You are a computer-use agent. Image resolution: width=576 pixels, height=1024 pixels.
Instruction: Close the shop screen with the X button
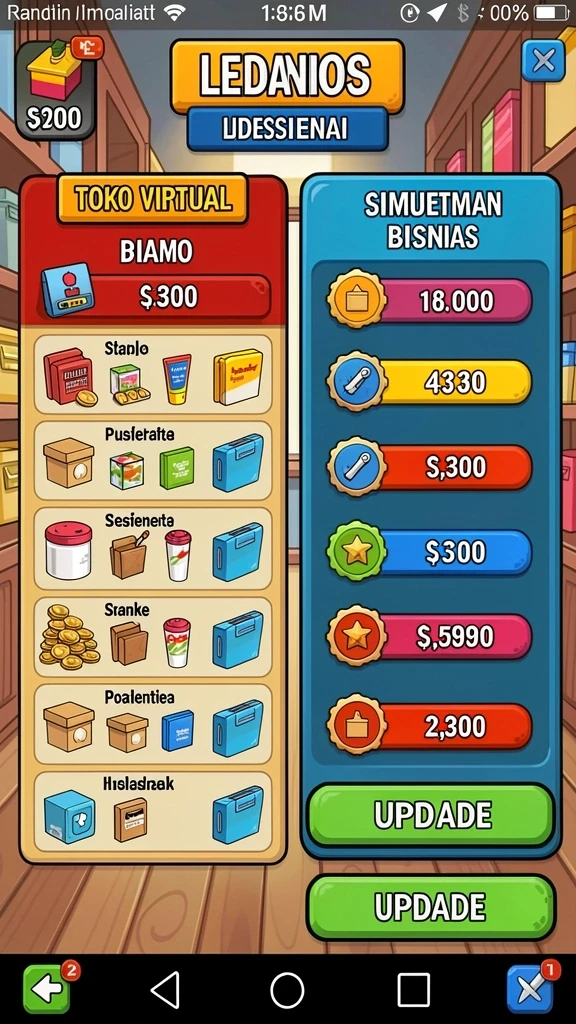pos(543,61)
